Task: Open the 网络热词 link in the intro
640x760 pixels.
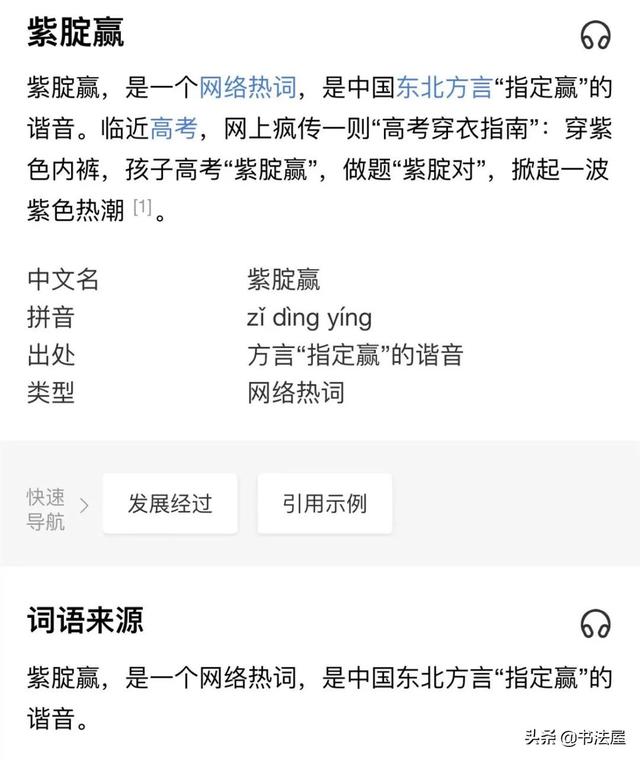Action: 248,88
